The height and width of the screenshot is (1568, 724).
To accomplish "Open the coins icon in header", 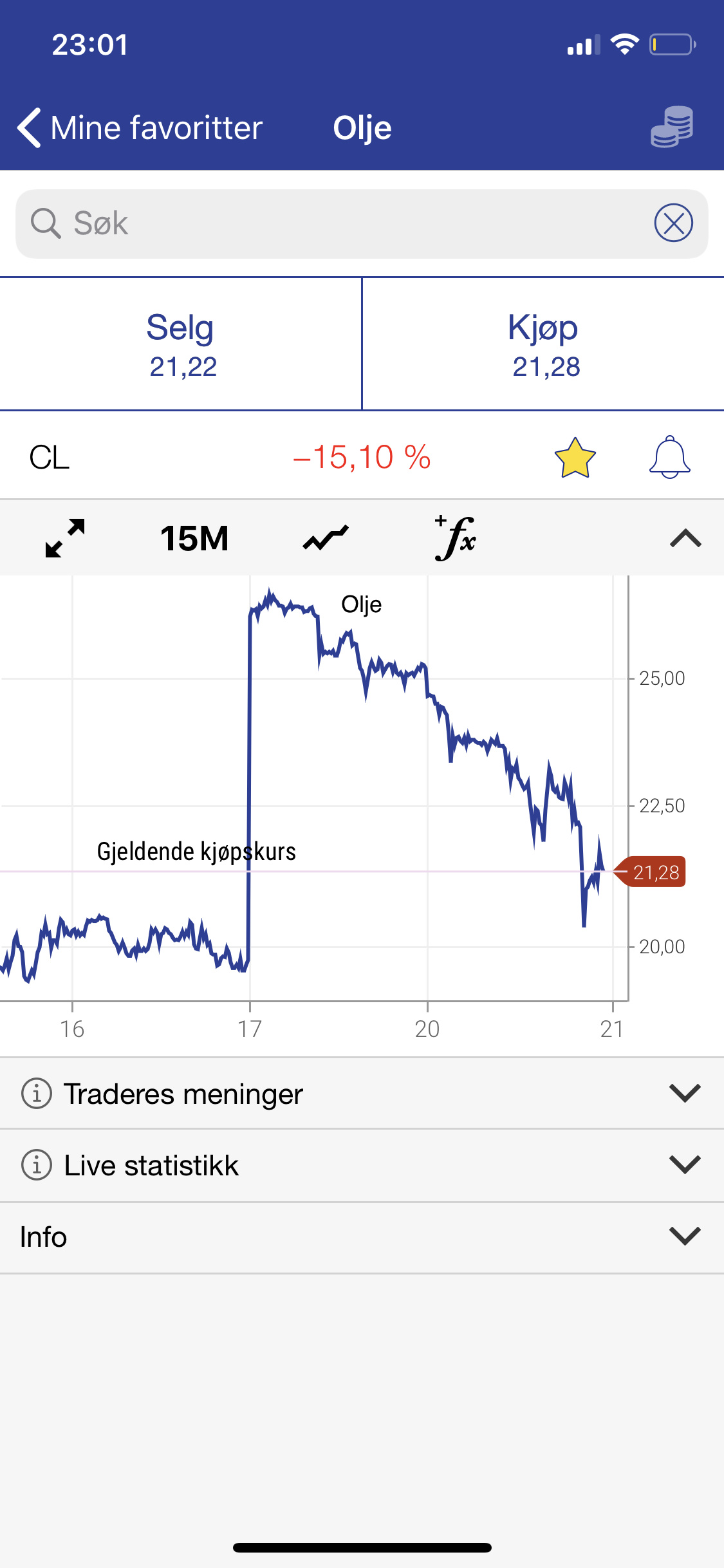I will pyautogui.click(x=672, y=127).
